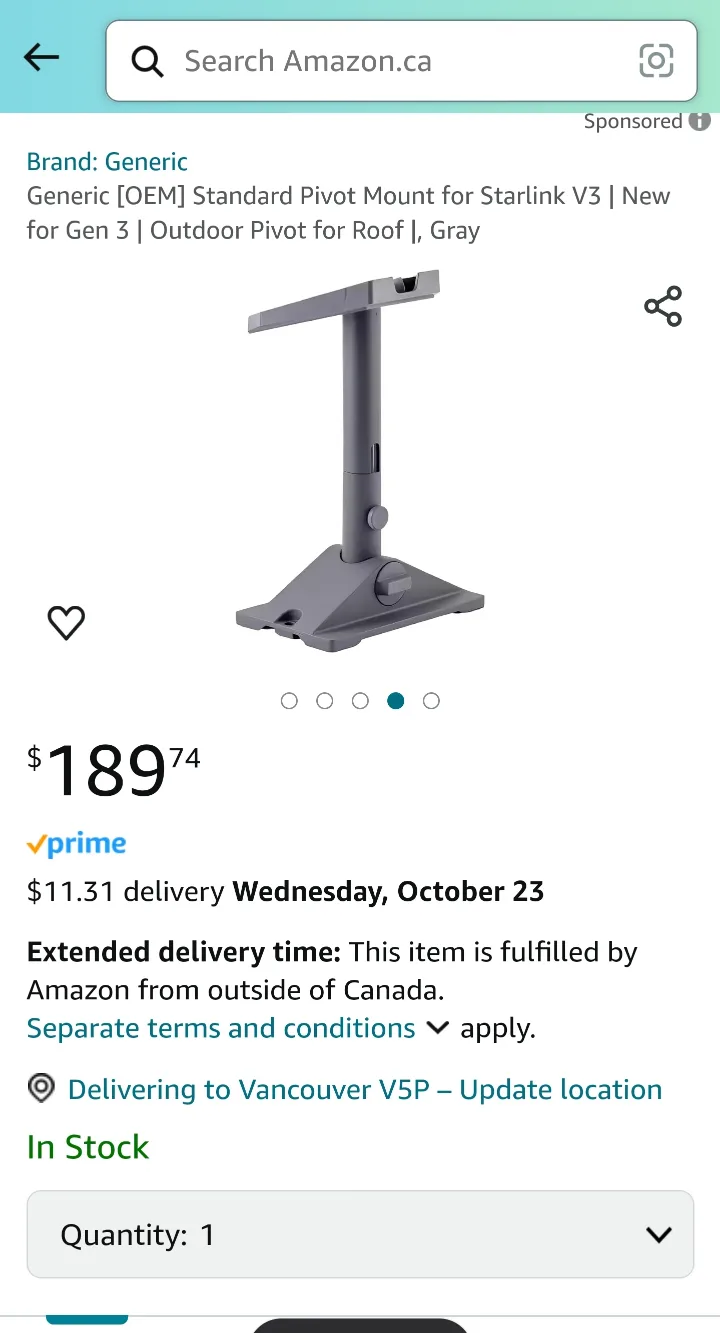Share this product using the share icon

[x=663, y=307]
